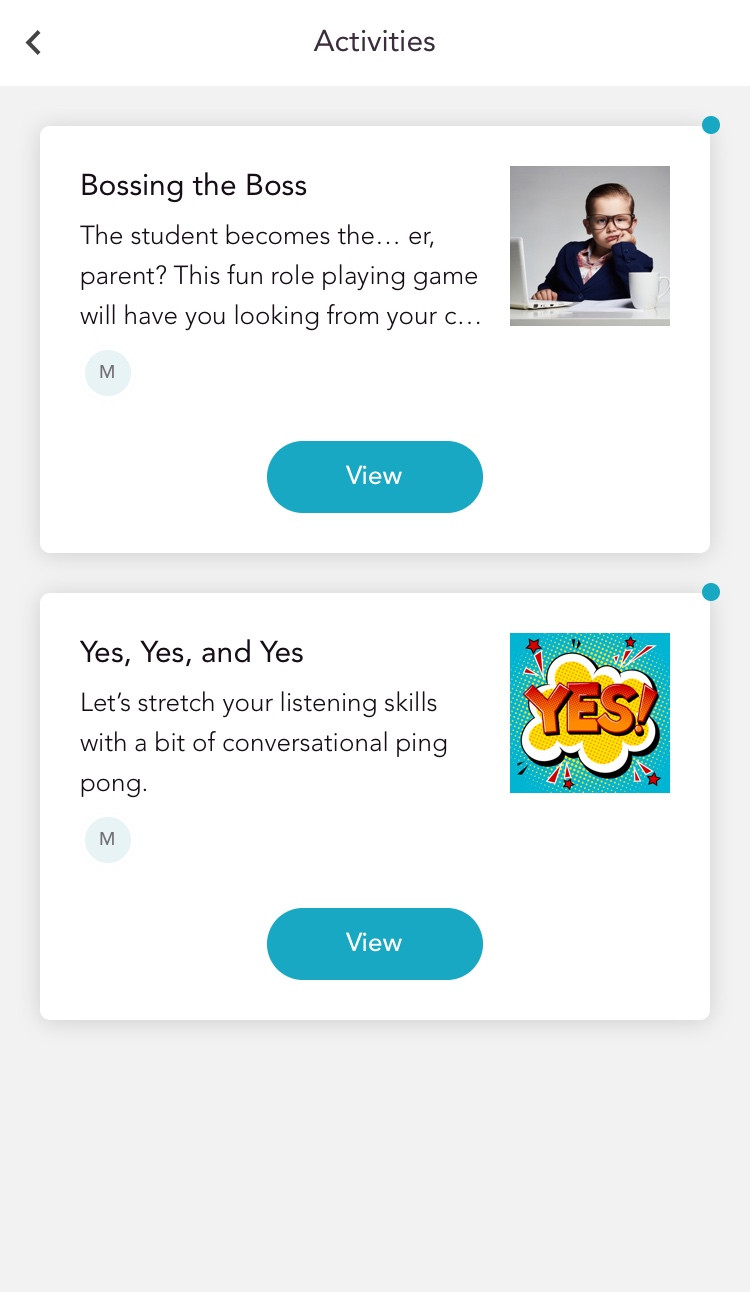View the Yes, Yes, and Yes activity
The image size is (750, 1292).
pyautogui.click(x=374, y=944)
